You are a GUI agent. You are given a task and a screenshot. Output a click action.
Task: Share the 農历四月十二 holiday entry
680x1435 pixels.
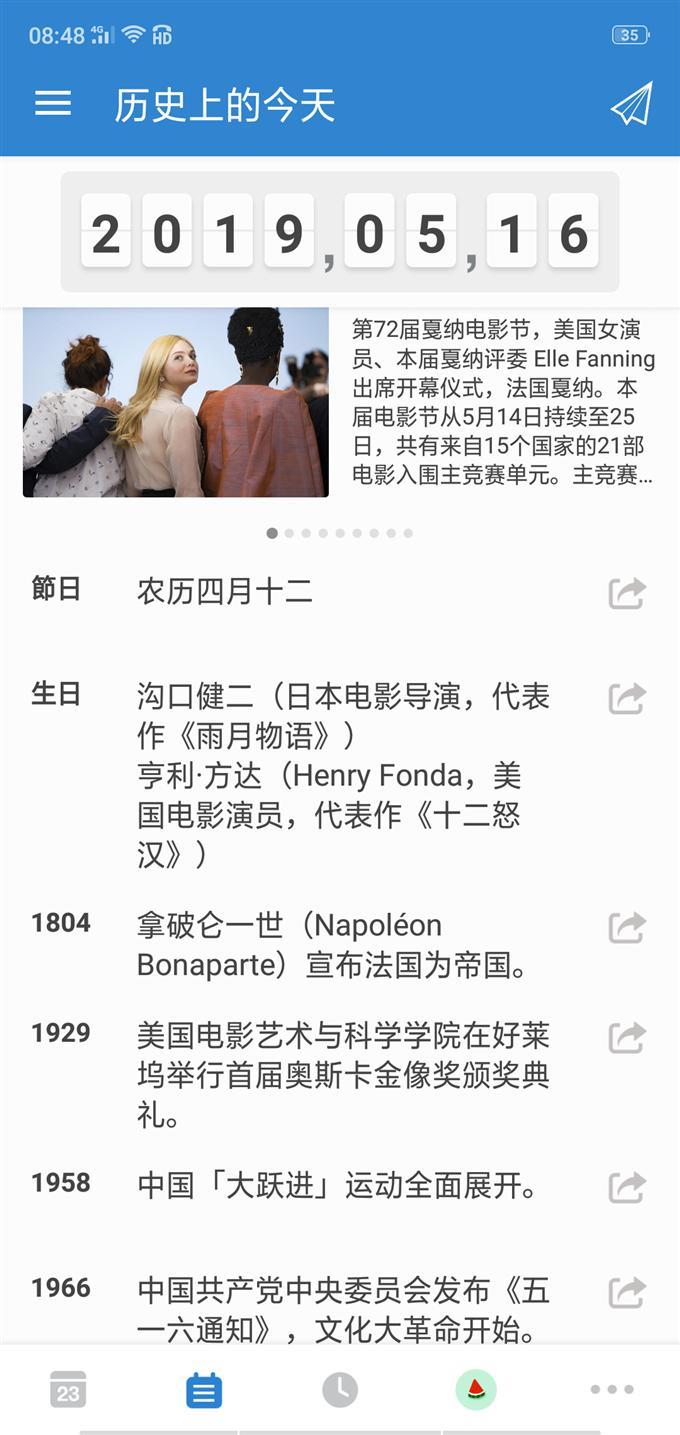(627, 593)
